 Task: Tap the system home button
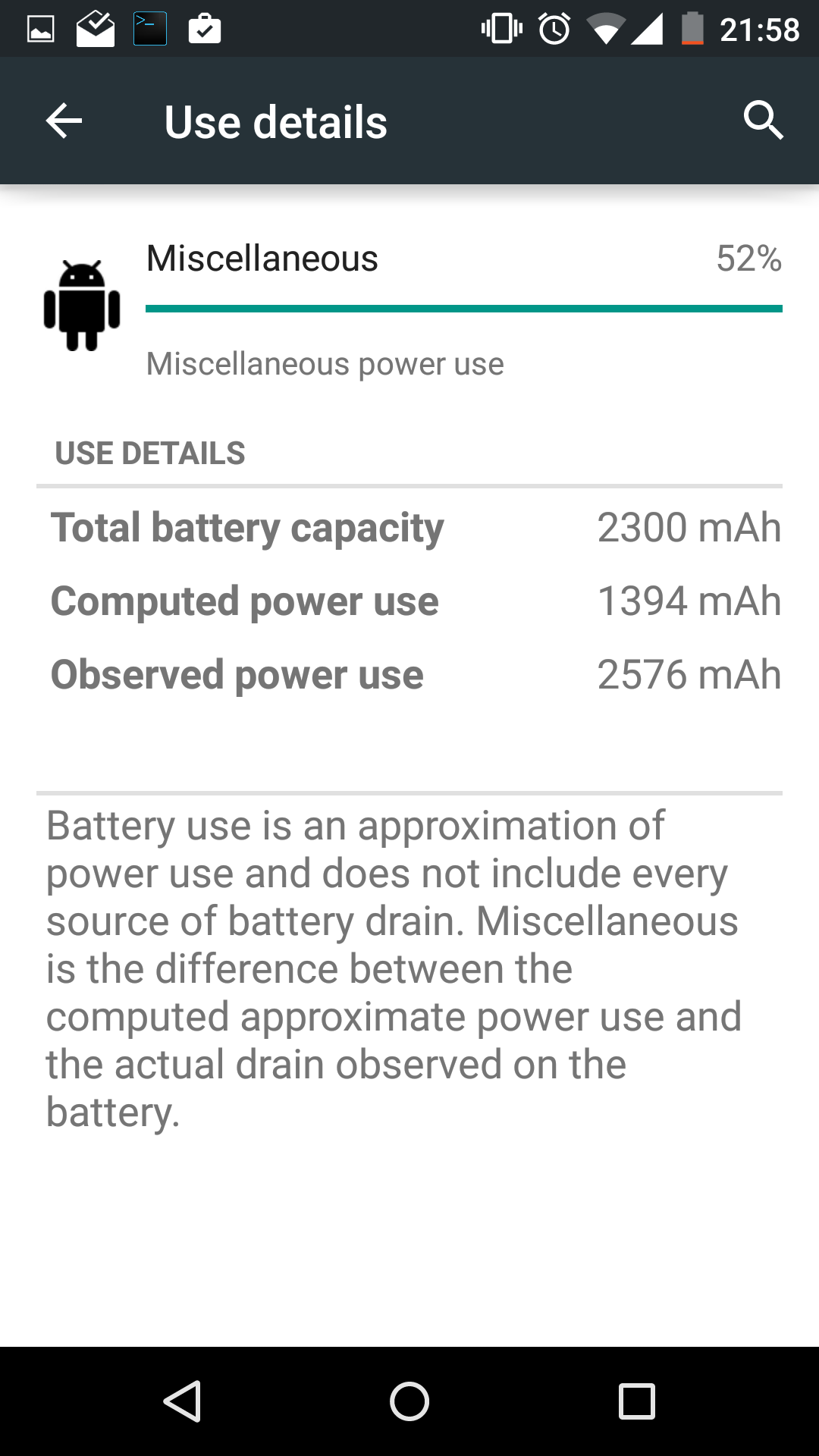tap(409, 1401)
